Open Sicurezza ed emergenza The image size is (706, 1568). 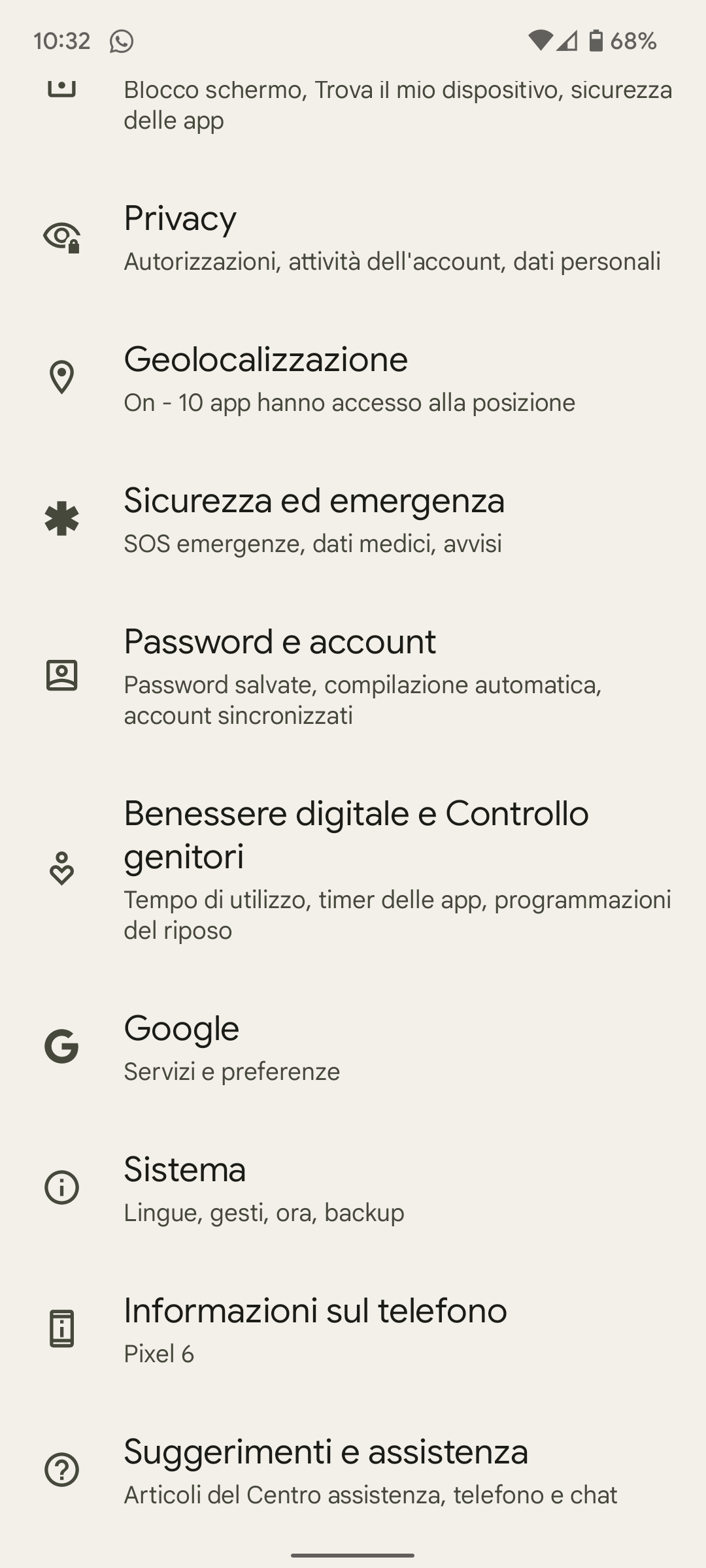(353, 519)
